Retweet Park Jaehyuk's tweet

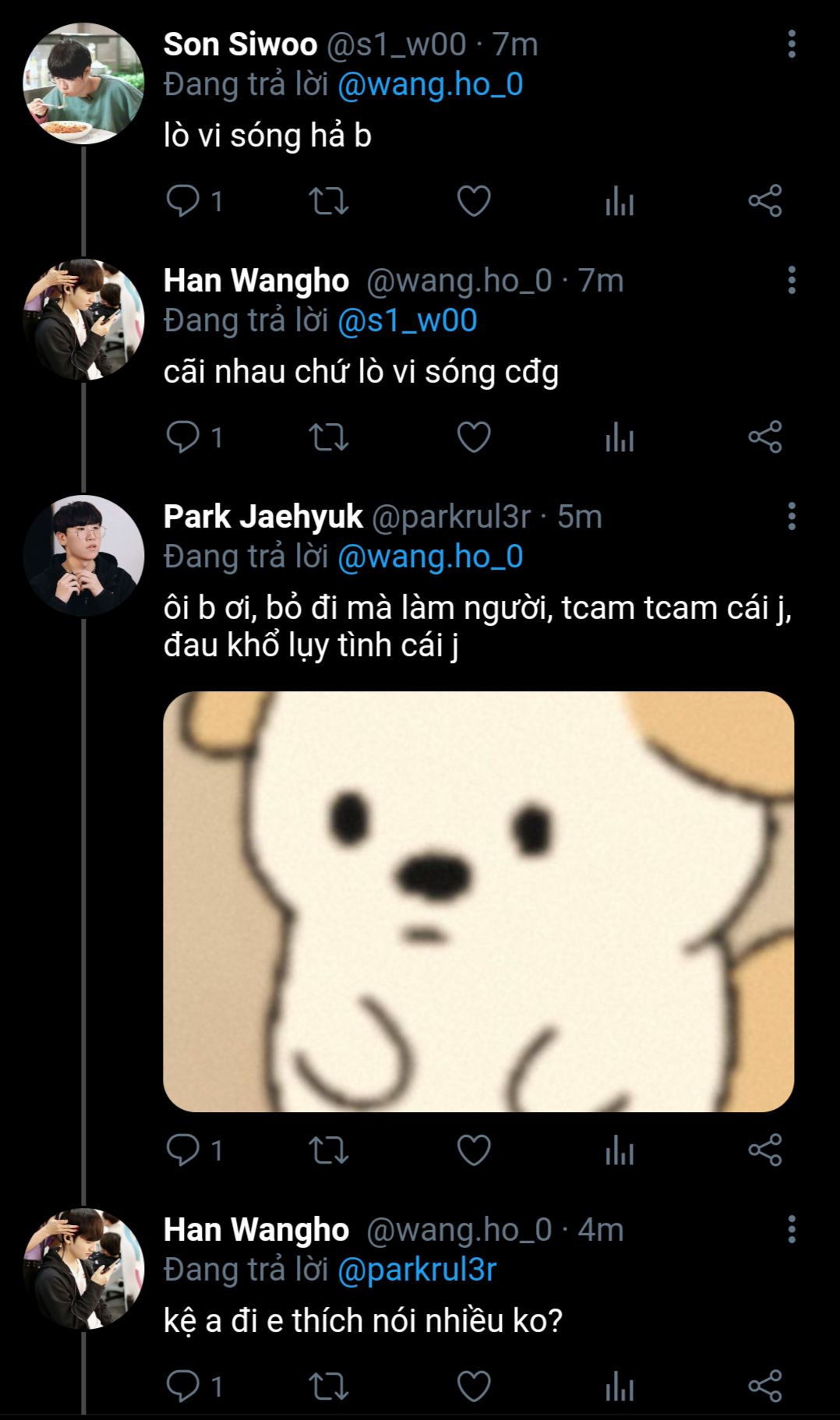click(x=328, y=1150)
